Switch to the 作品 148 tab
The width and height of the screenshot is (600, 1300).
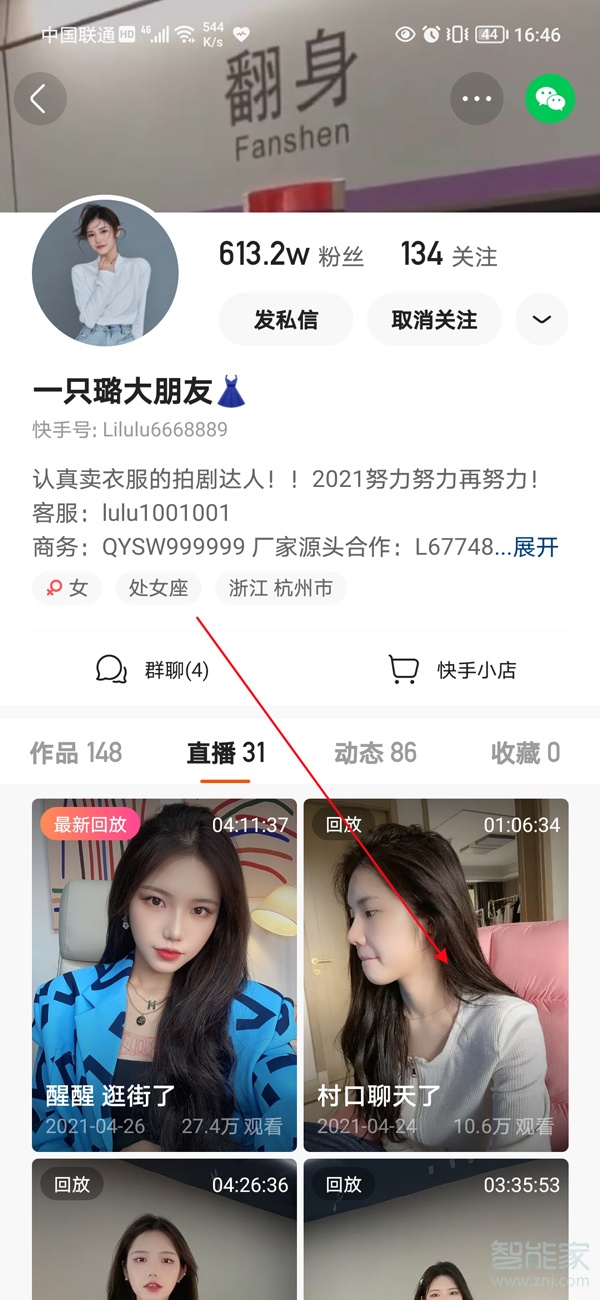tap(76, 753)
